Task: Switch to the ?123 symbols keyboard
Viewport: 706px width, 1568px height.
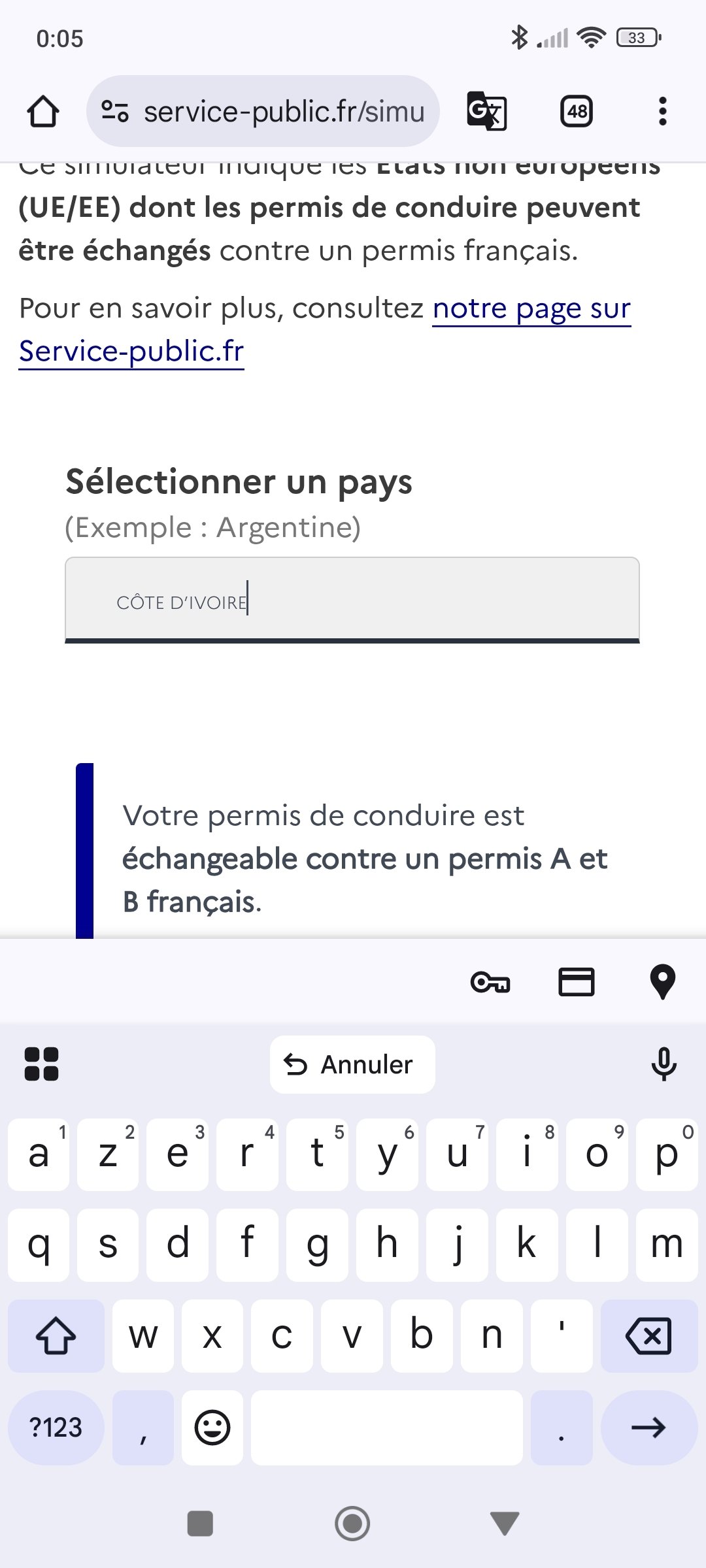Action: click(x=56, y=1427)
